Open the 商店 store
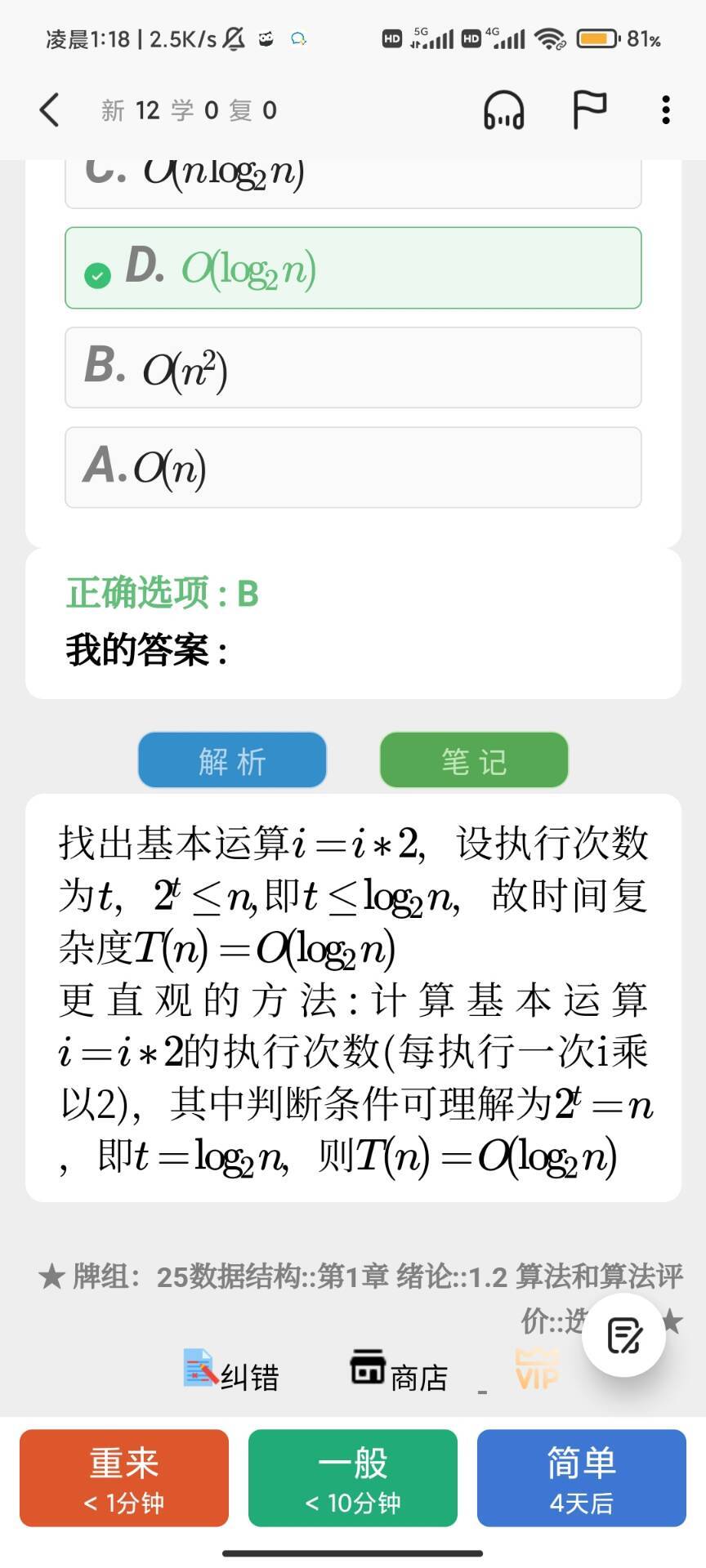This screenshot has height=1568, width=706. pyautogui.click(x=399, y=1372)
